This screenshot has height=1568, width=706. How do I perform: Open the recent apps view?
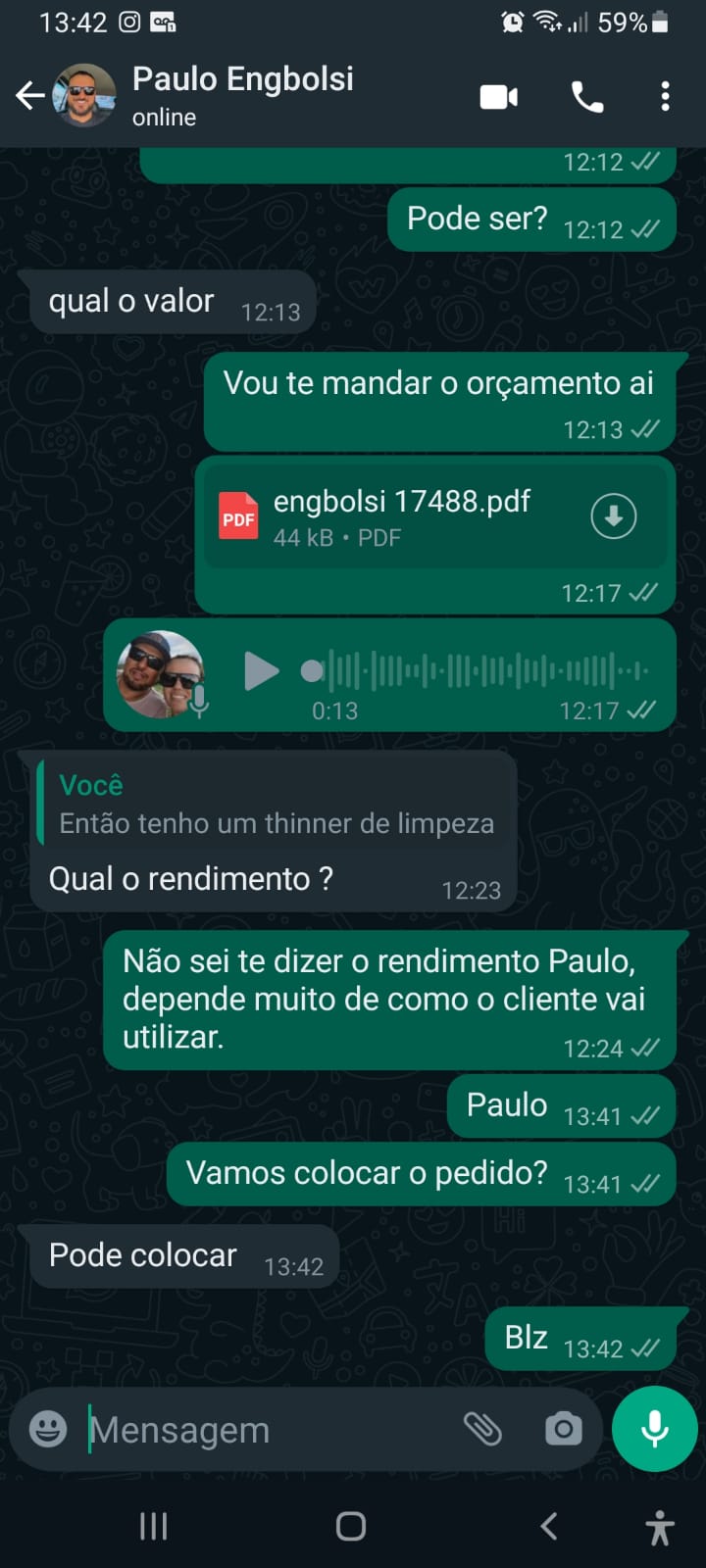click(153, 1526)
